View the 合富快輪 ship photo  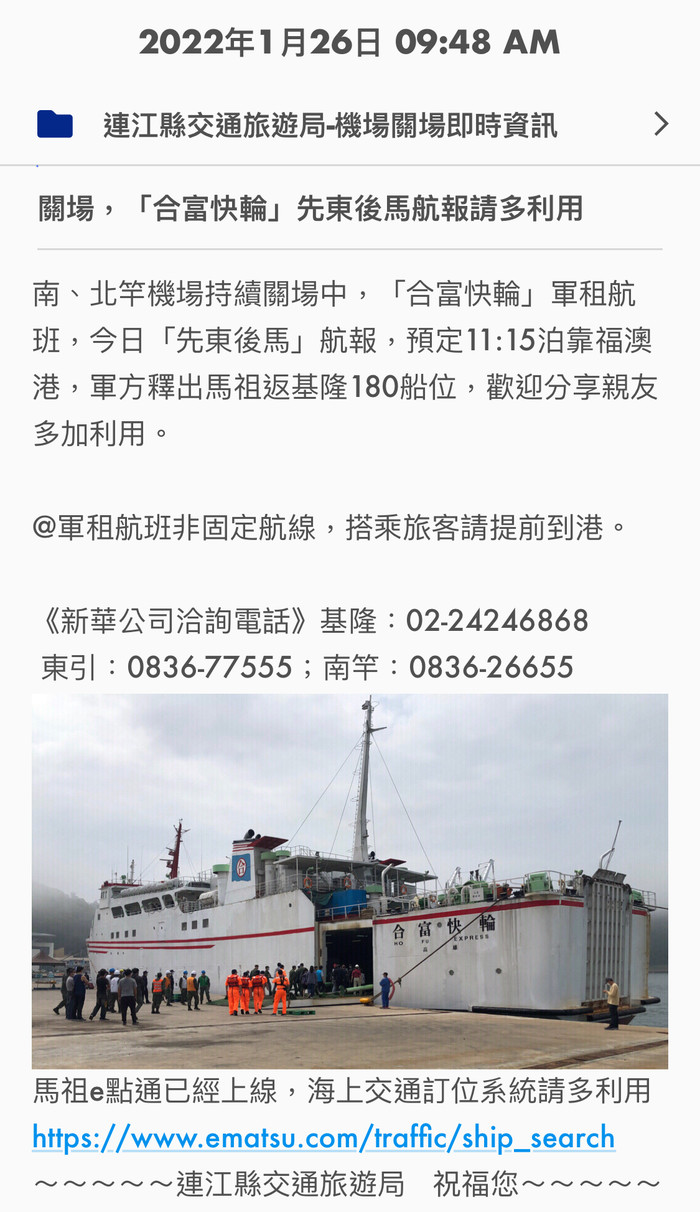(350, 880)
